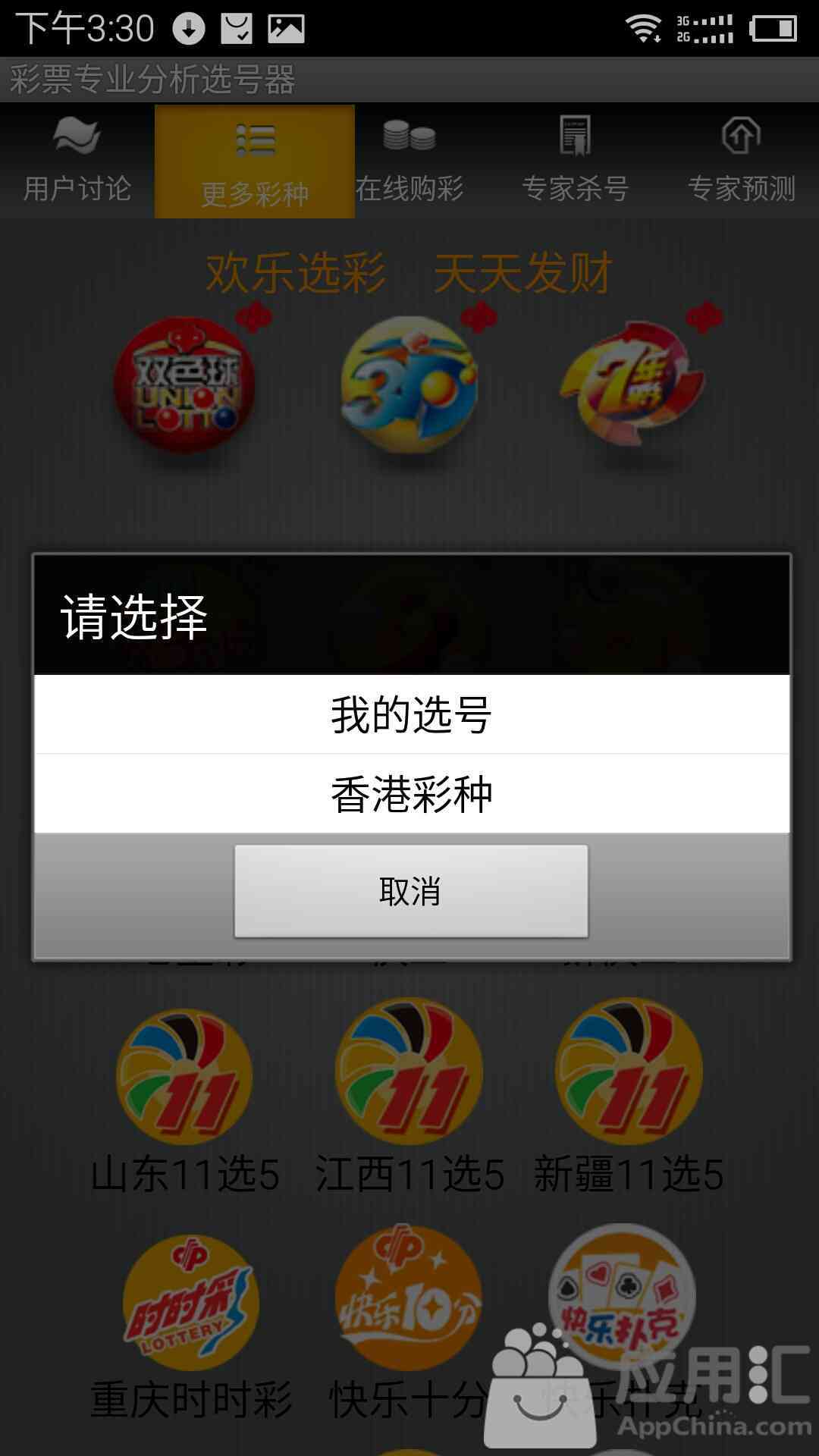The height and width of the screenshot is (1456, 819).
Task: Dismiss the dialog with 取消
Action: [411, 891]
